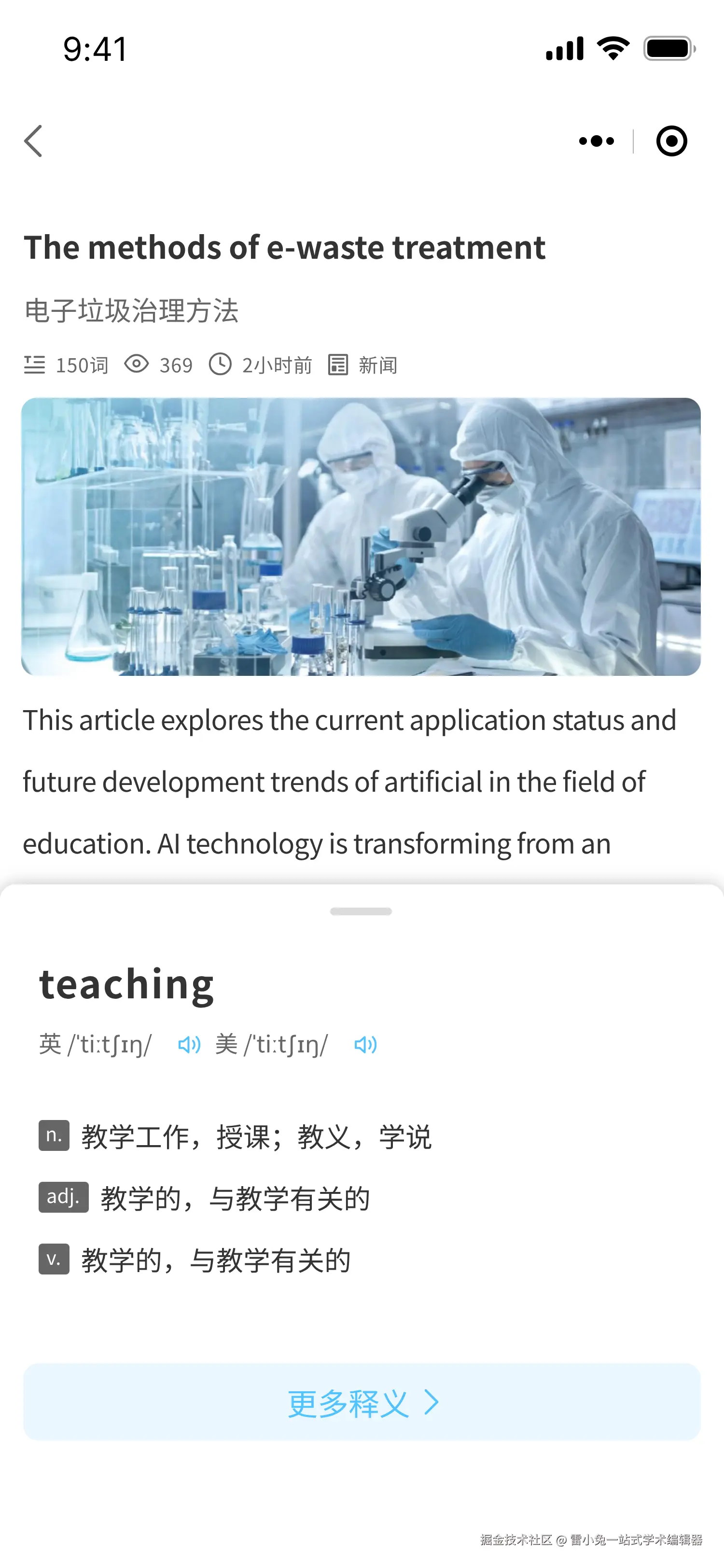Click the Wi-Fi icon in status bar
This screenshot has height=1568, width=724.
pos(613,48)
